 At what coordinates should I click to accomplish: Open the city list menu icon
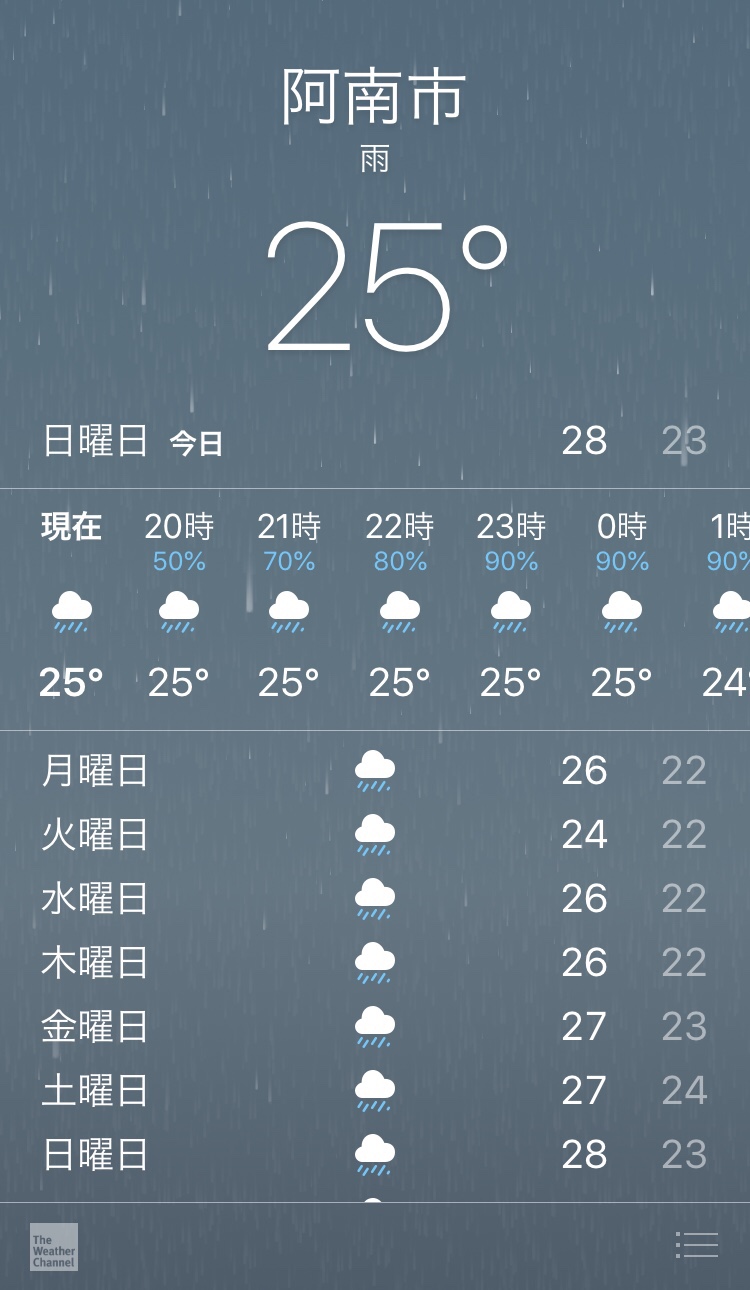pyautogui.click(x=697, y=1245)
